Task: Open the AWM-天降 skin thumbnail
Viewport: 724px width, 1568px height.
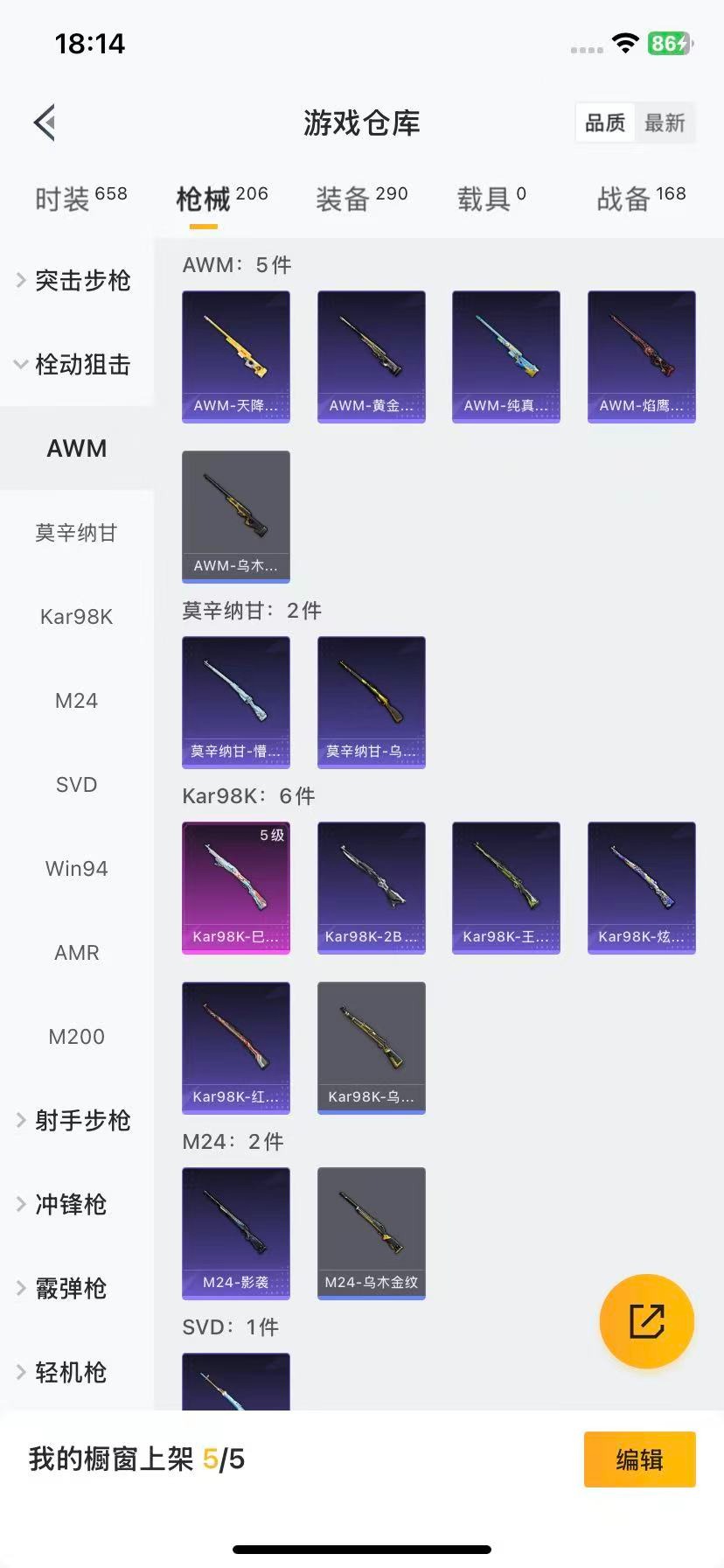Action: 235,357
